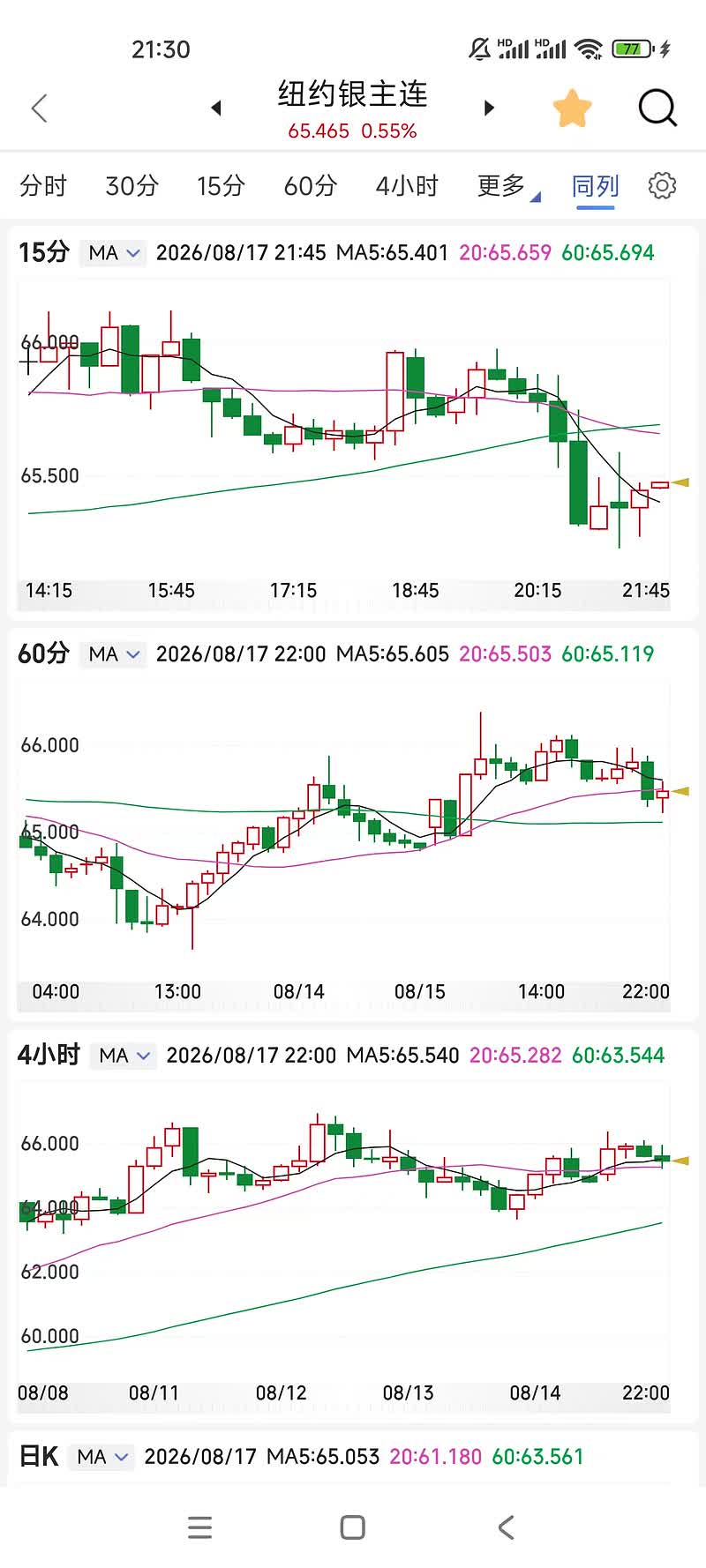The image size is (706, 1568).
Task: Open the 同列 tab
Action: (596, 186)
